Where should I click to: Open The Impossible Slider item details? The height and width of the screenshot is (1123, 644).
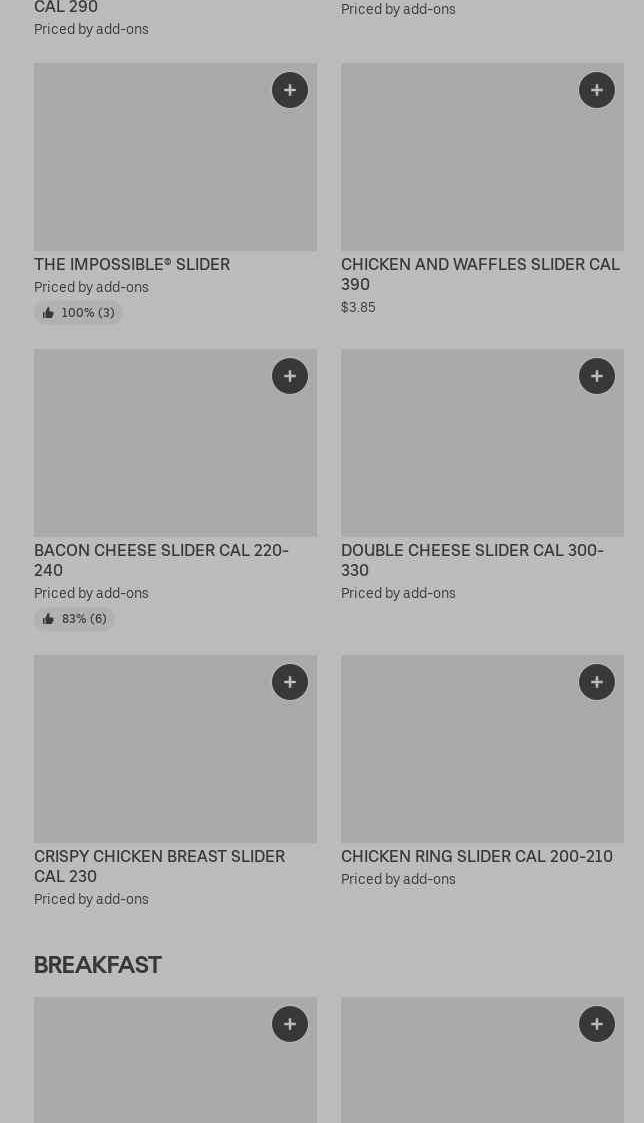(132, 265)
